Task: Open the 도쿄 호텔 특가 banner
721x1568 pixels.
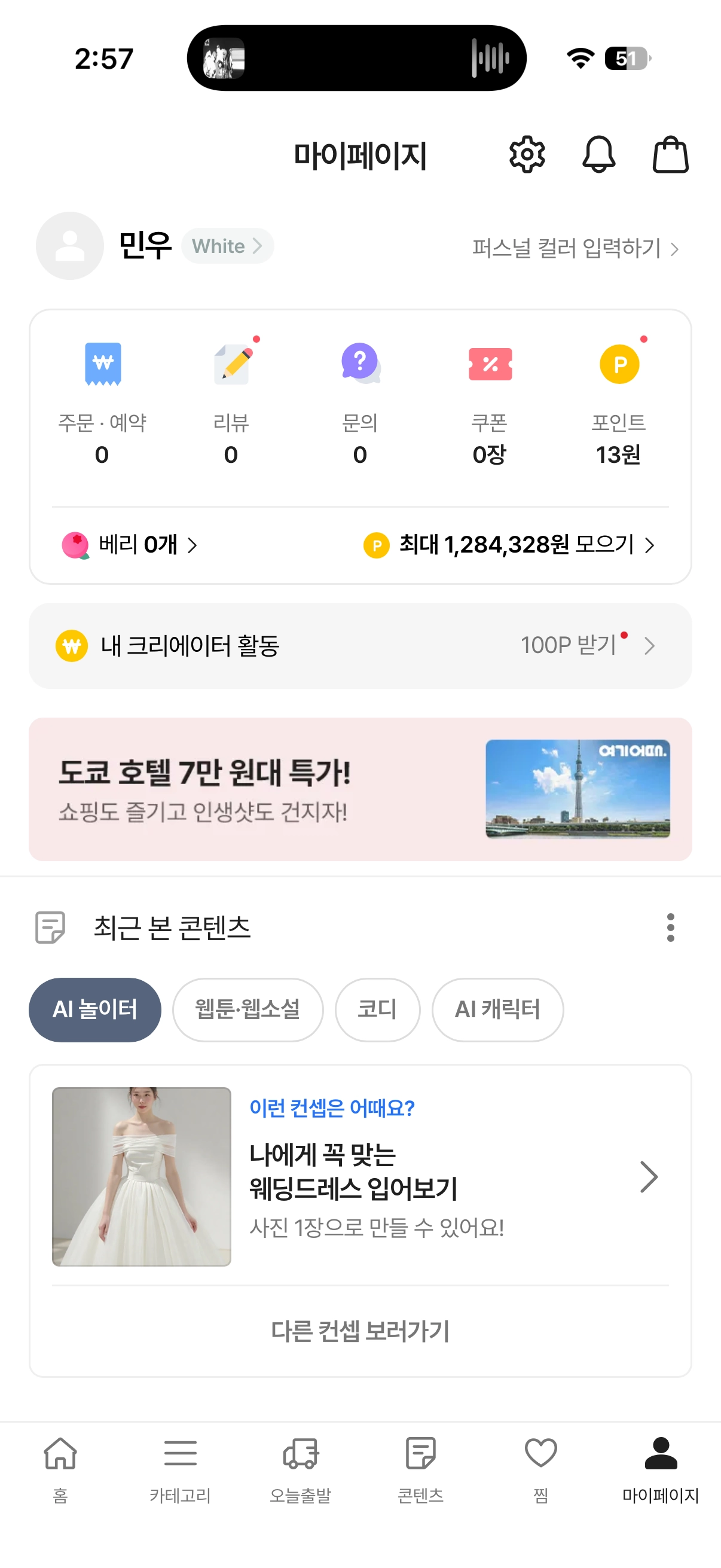Action: (x=360, y=789)
